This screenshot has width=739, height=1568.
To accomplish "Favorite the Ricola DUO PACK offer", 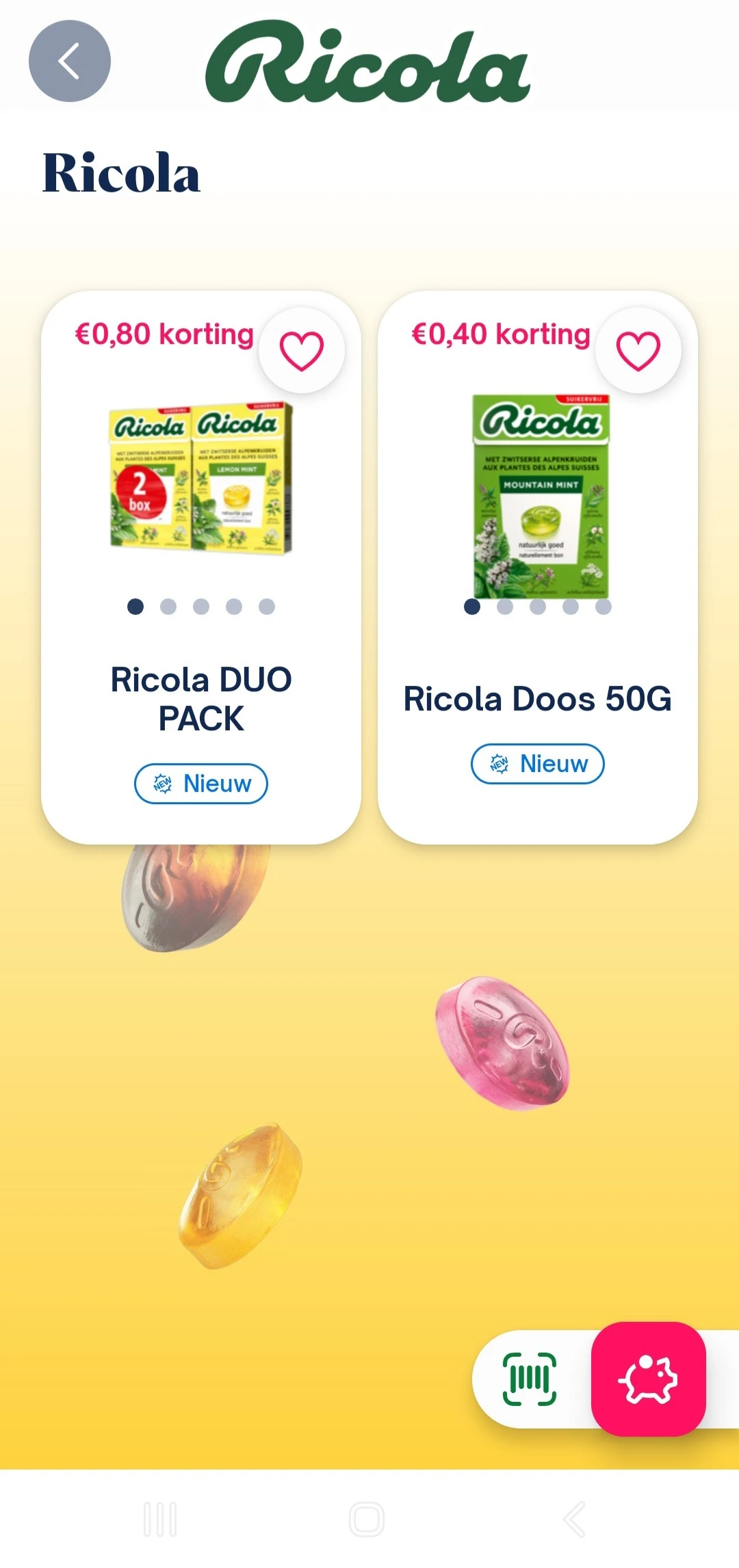I will (x=302, y=349).
